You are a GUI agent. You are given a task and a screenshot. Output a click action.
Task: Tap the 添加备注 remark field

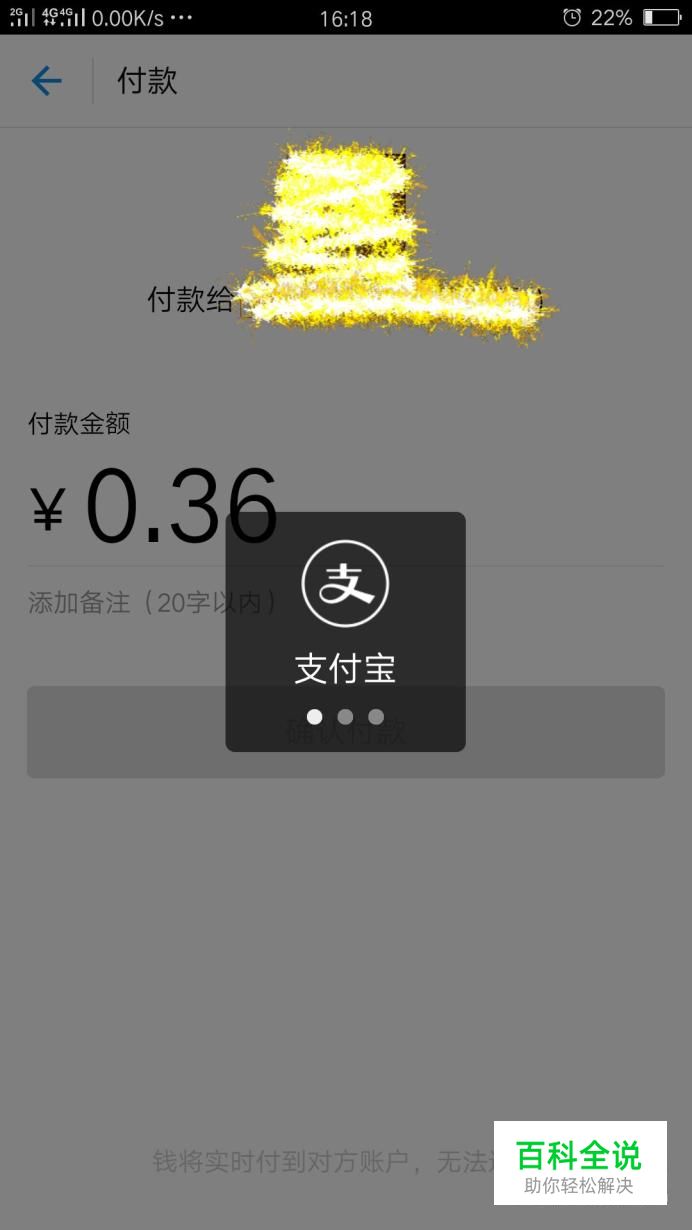click(345, 602)
